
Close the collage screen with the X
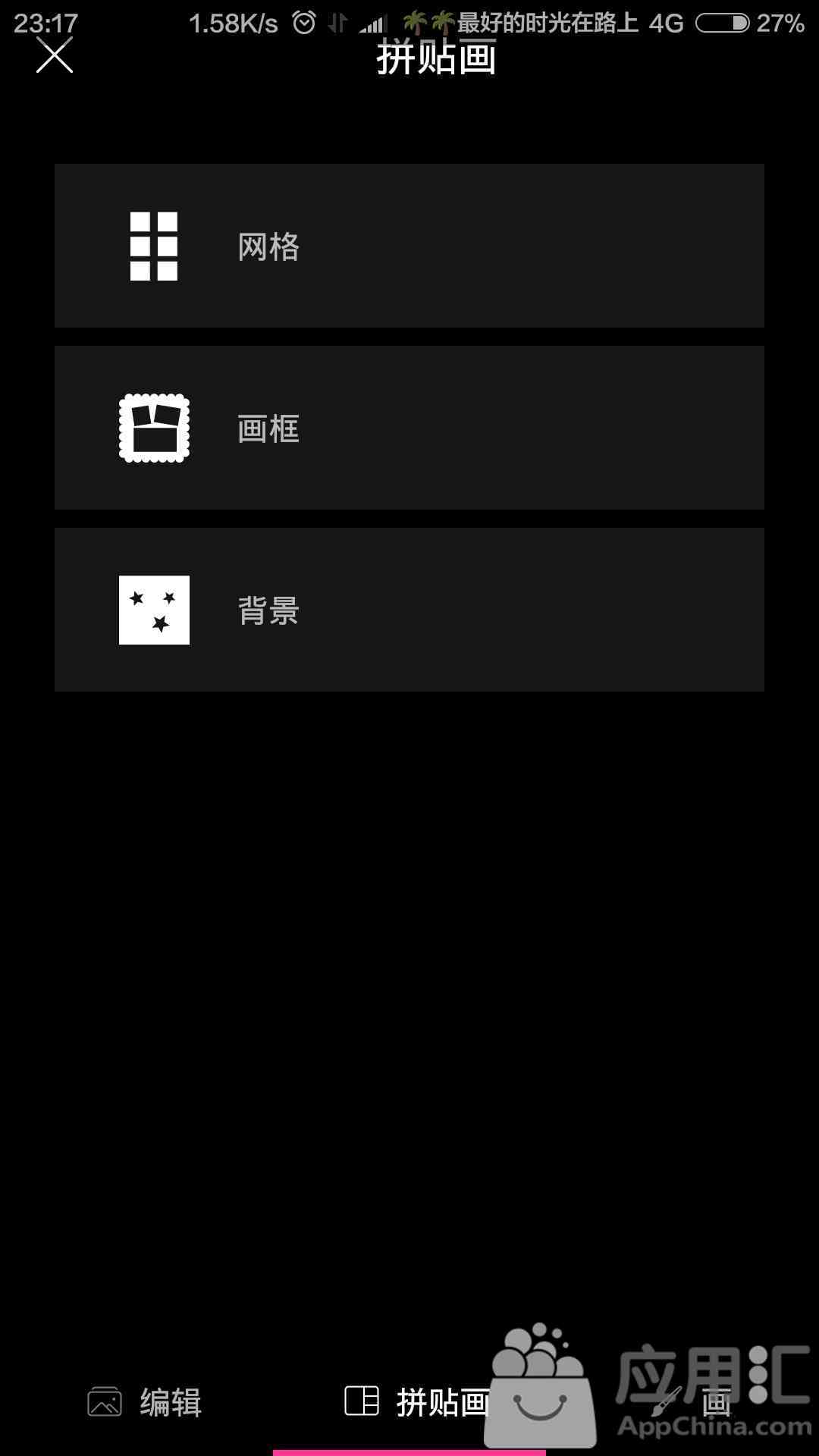click(55, 55)
